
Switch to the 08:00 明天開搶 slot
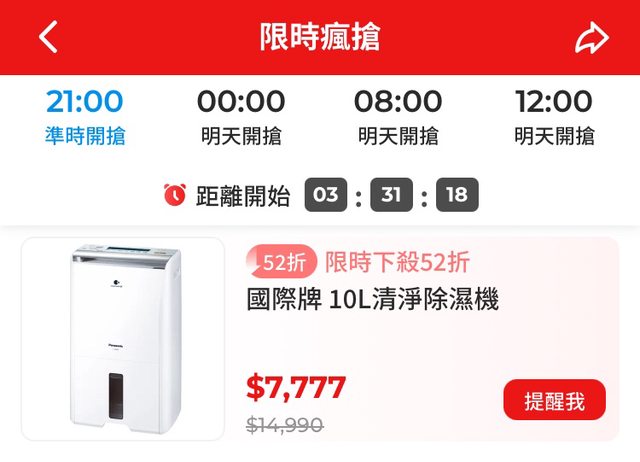397,117
